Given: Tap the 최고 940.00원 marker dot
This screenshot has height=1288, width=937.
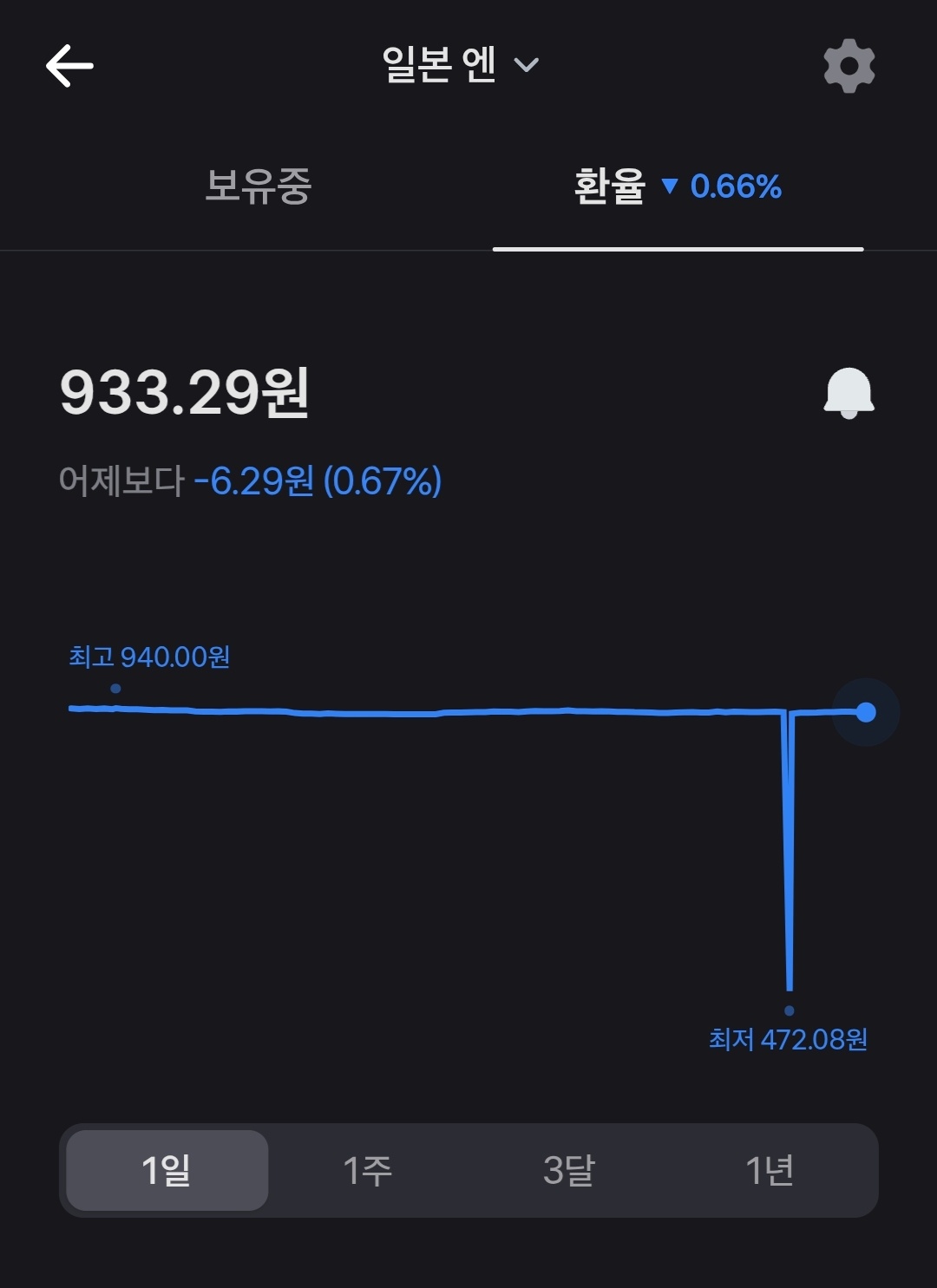Looking at the screenshot, I should pyautogui.click(x=114, y=686).
